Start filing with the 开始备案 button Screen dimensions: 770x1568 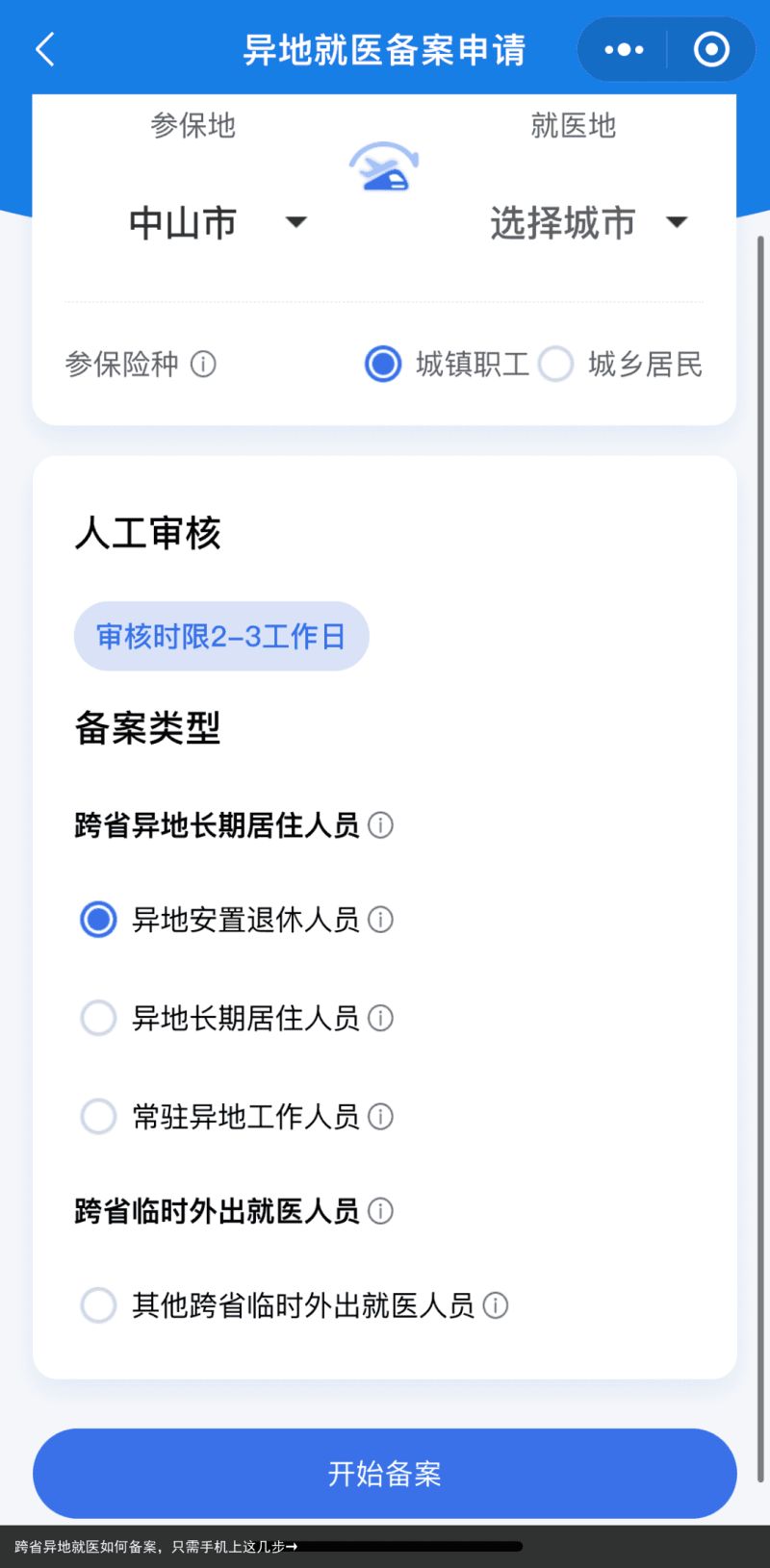385,1473
